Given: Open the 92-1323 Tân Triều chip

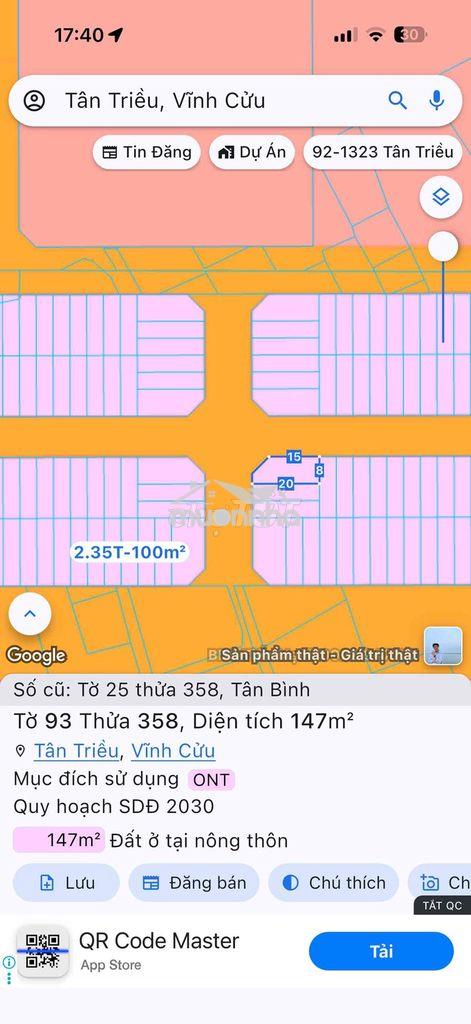Looking at the screenshot, I should point(383,152).
